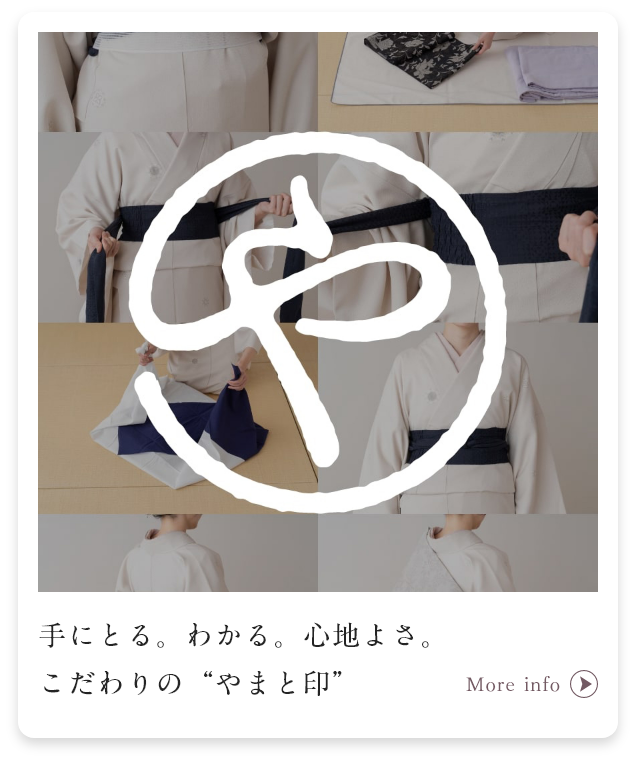Open the More info link
Viewport: 636px width, 762px height.
tap(530, 685)
